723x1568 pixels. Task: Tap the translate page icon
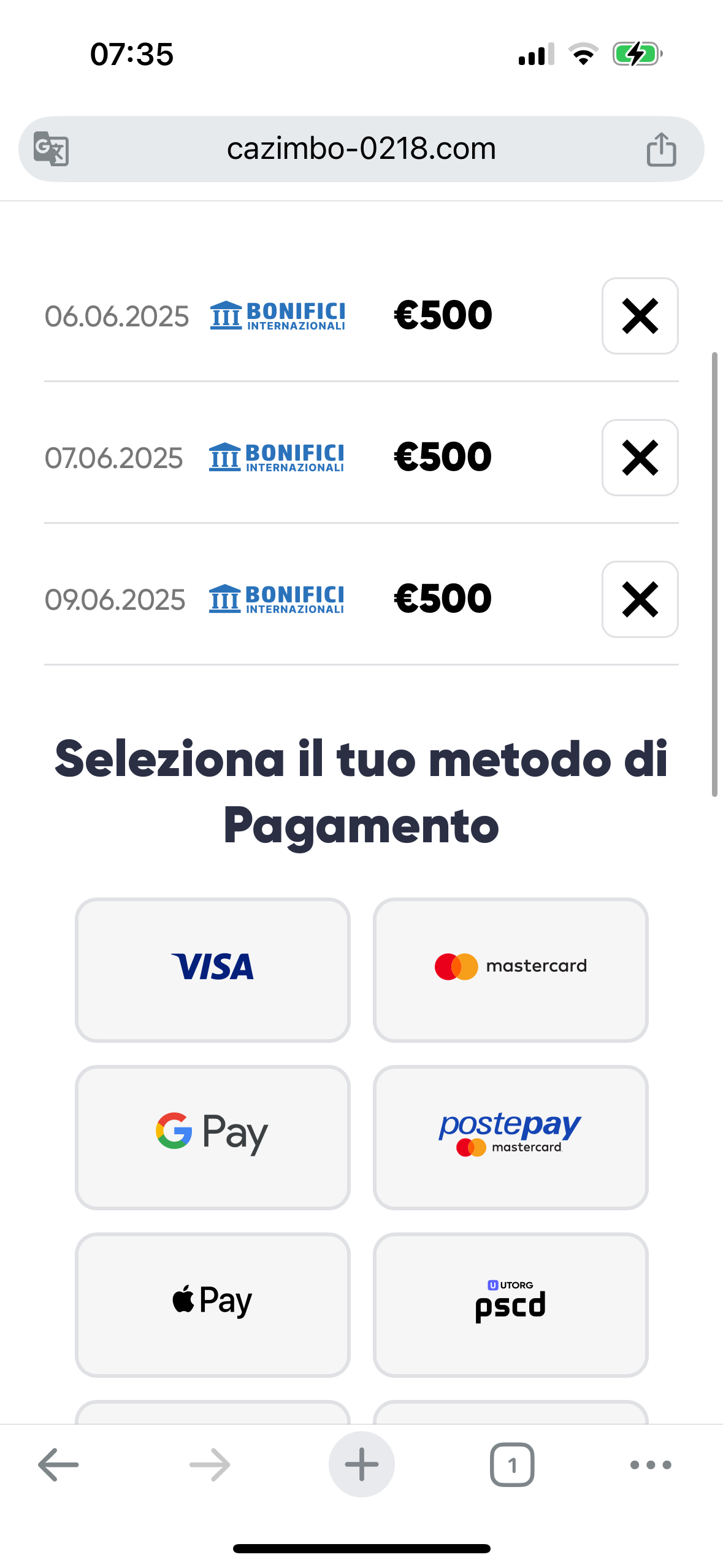51,149
